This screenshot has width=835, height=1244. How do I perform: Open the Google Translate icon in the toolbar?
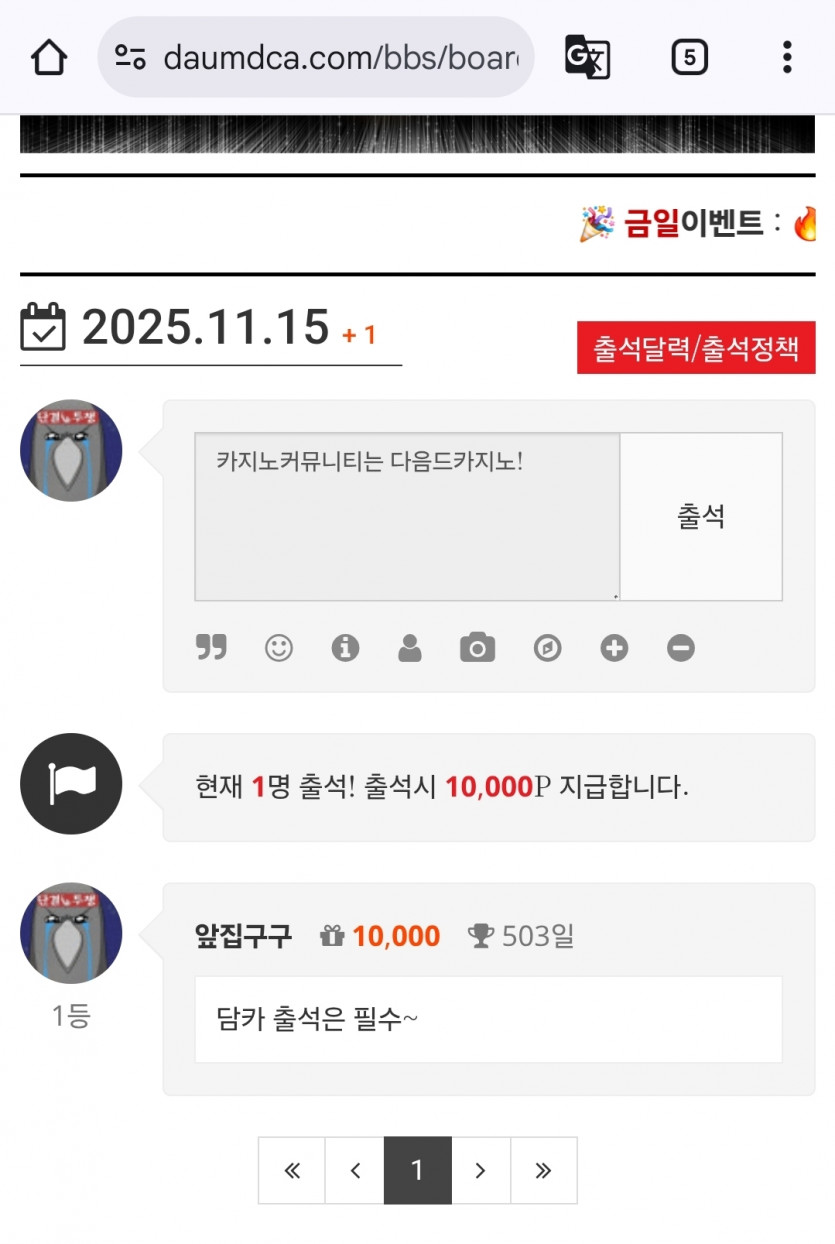click(588, 57)
